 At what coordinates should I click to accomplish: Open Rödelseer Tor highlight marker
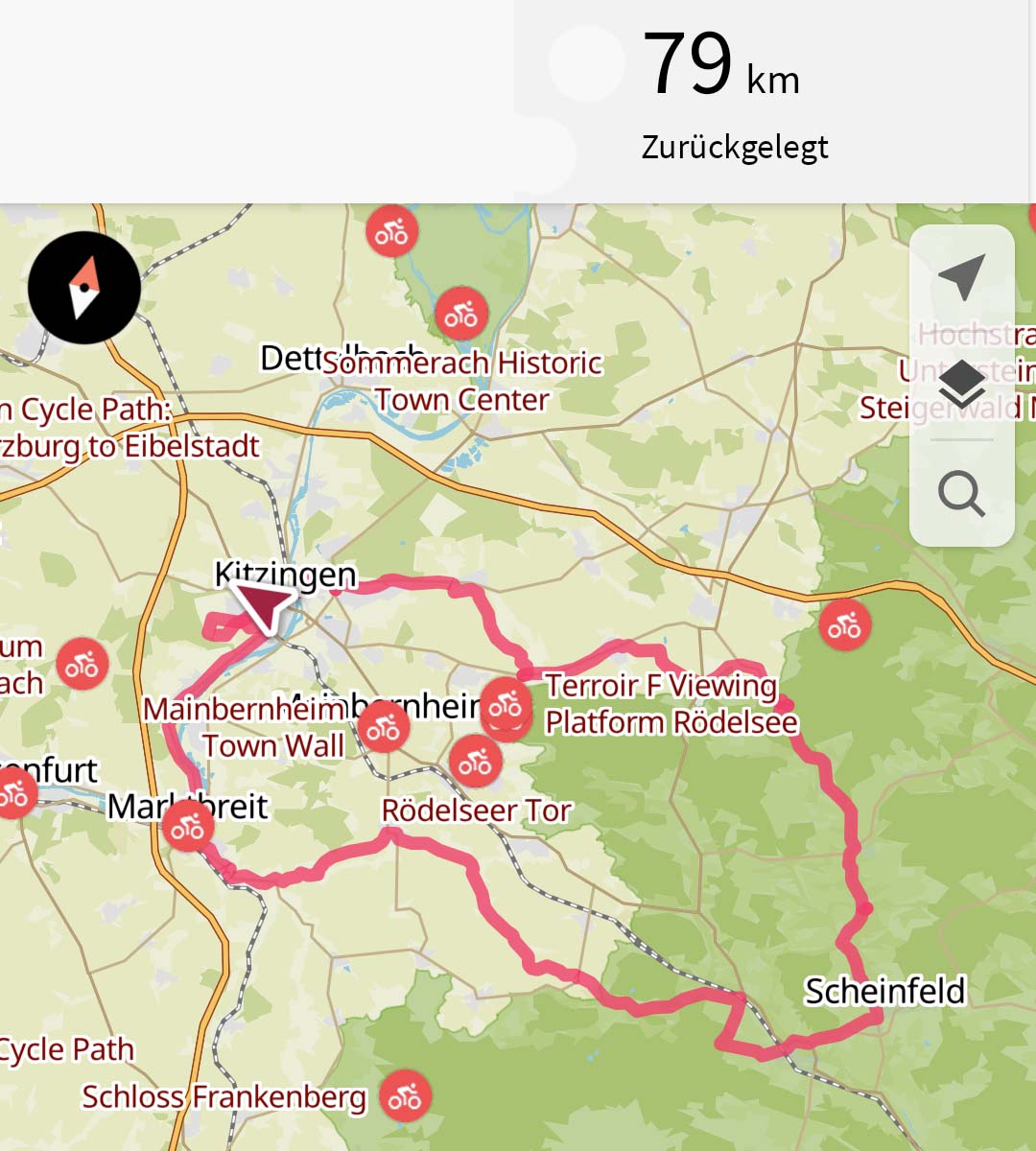[475, 763]
